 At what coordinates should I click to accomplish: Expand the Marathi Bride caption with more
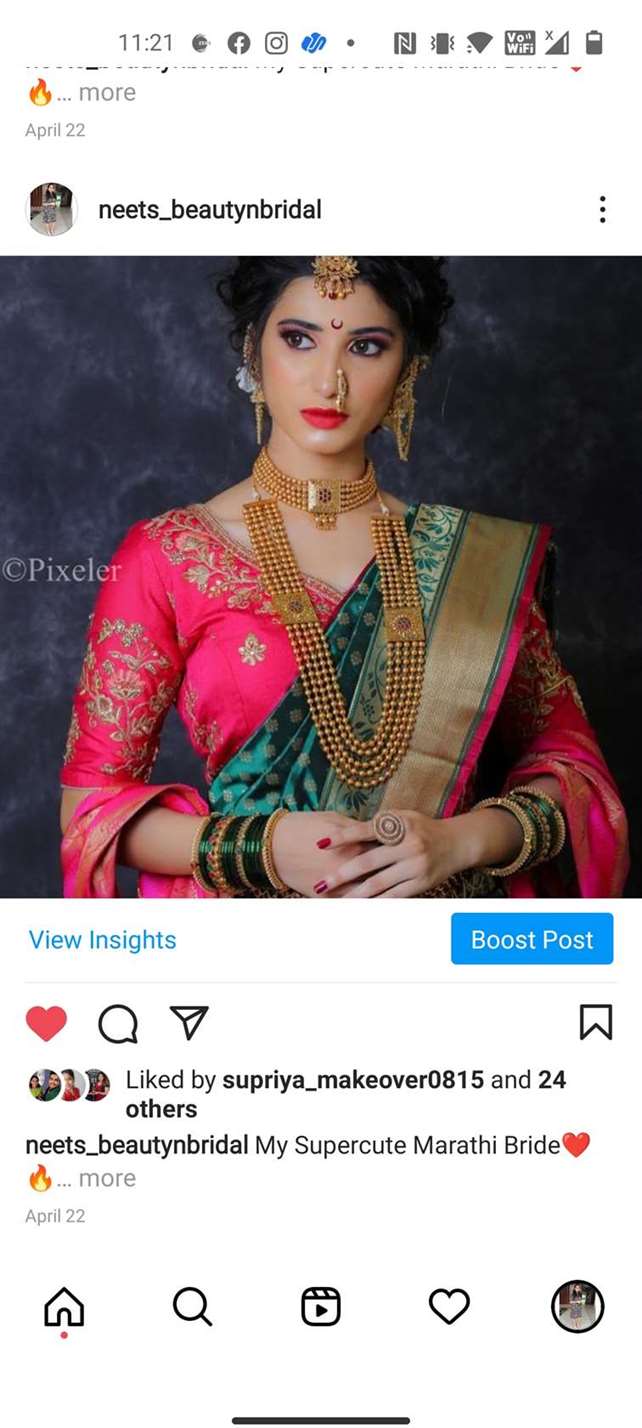[x=107, y=1178]
